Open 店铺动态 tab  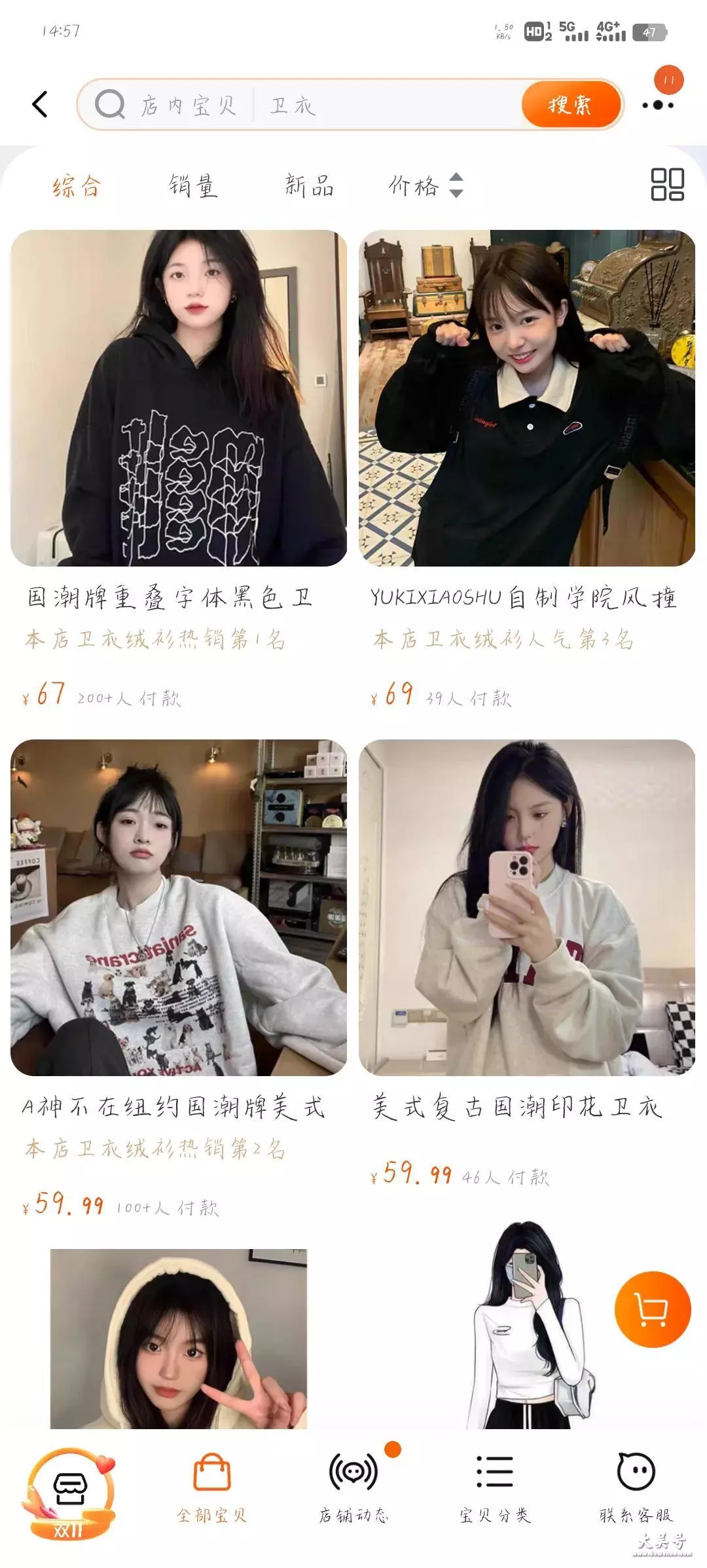(x=353, y=1489)
